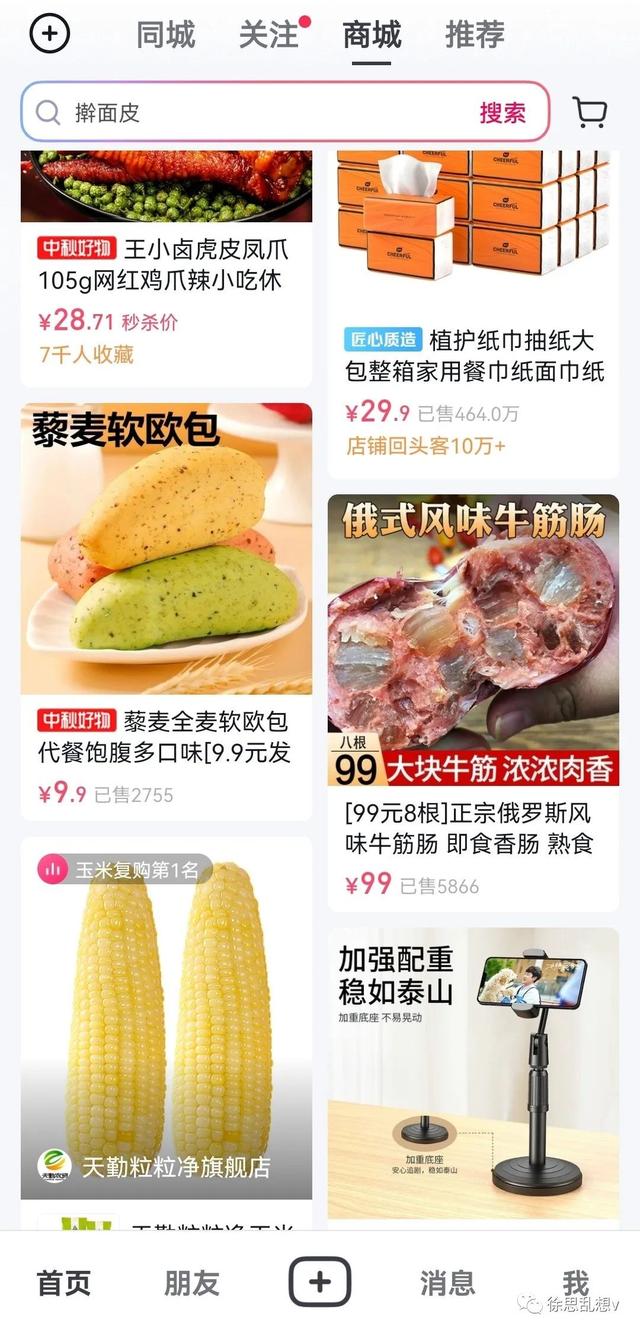View the 藜麦全麦软欧包 product
The width and height of the screenshot is (640, 1333).
tap(166, 612)
